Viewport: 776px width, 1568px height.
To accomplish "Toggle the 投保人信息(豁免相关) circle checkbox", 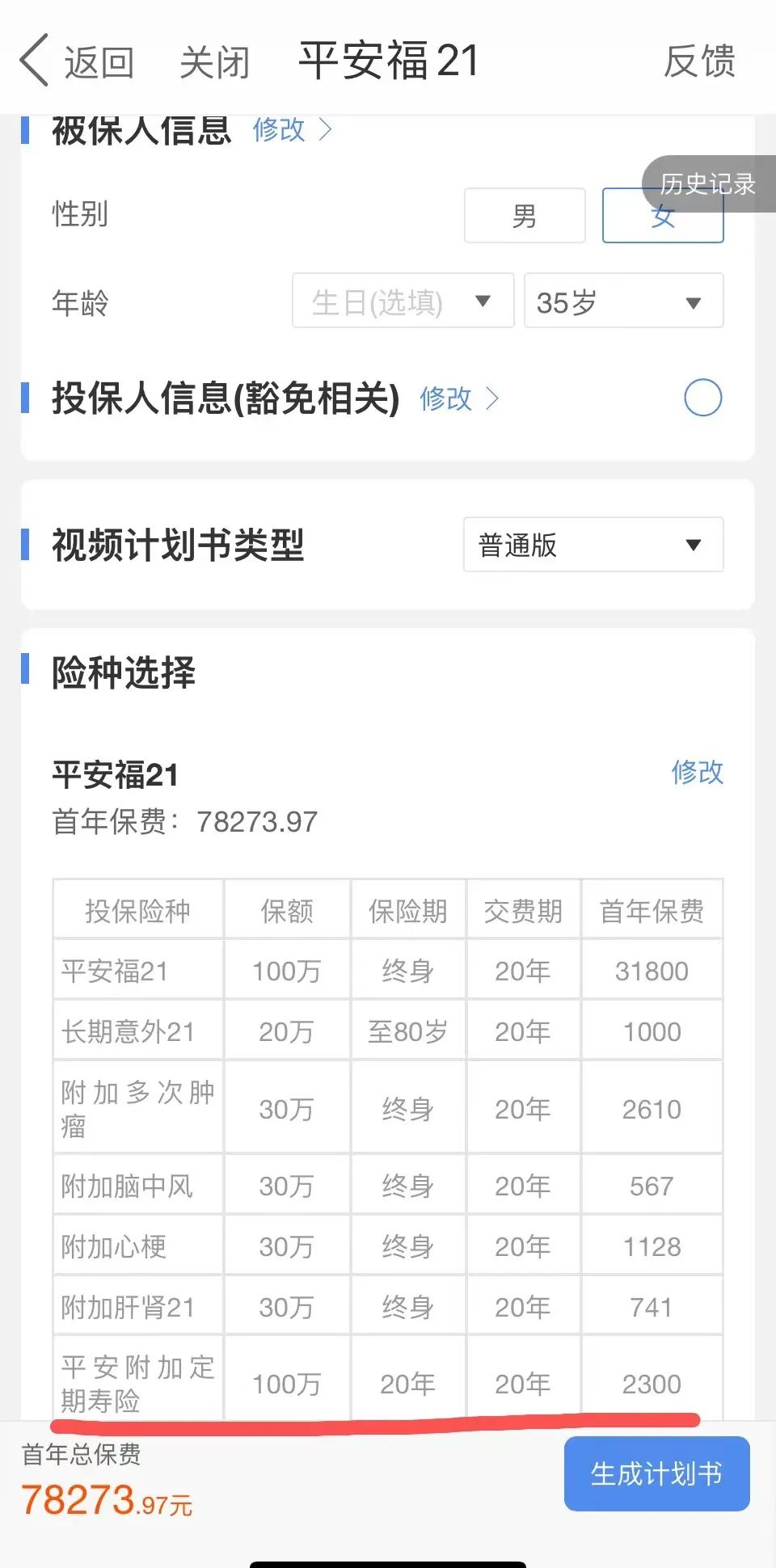I will pos(702,398).
